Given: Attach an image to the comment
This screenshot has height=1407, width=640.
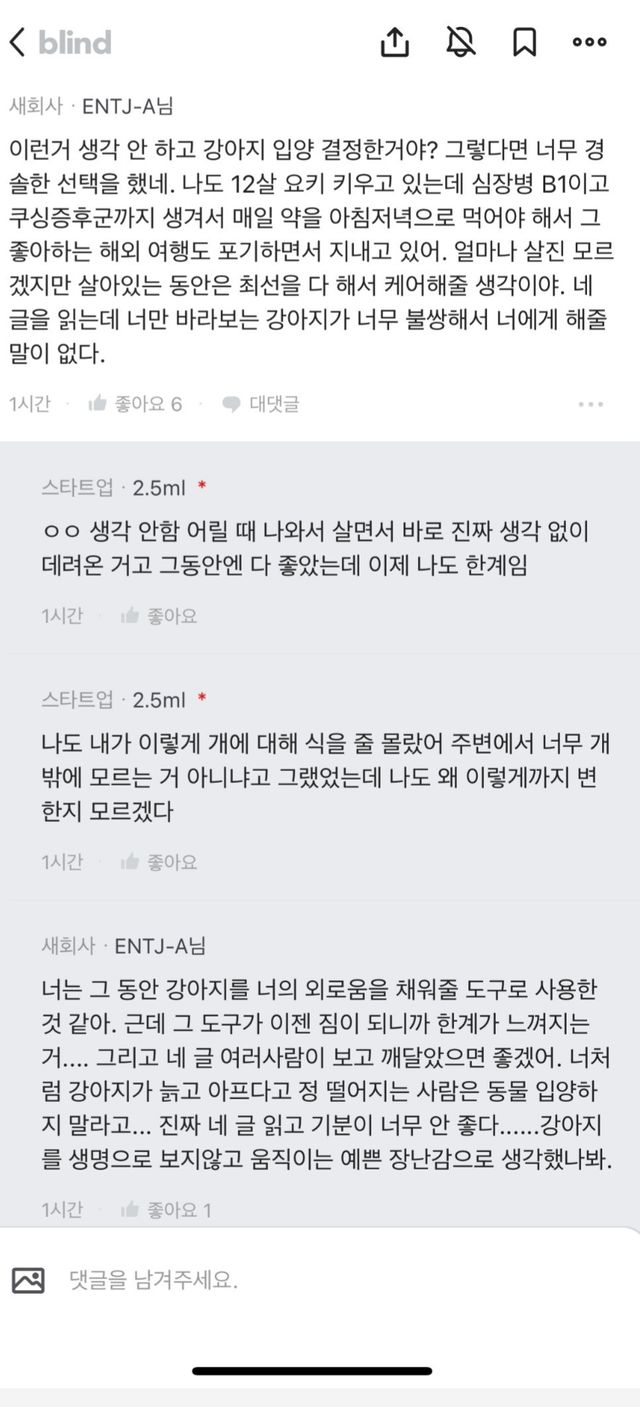Looking at the screenshot, I should pos(28,1279).
